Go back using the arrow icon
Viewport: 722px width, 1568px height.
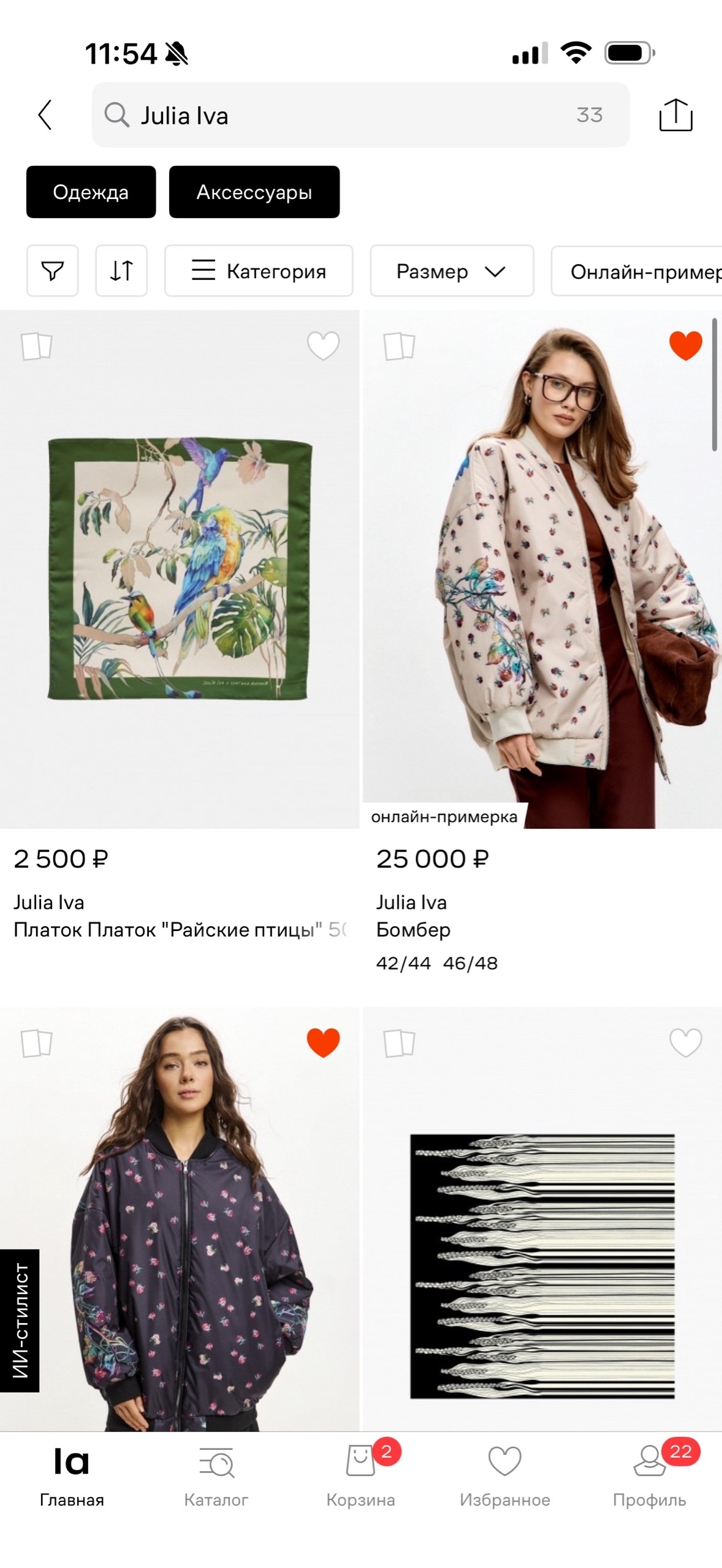tap(45, 115)
